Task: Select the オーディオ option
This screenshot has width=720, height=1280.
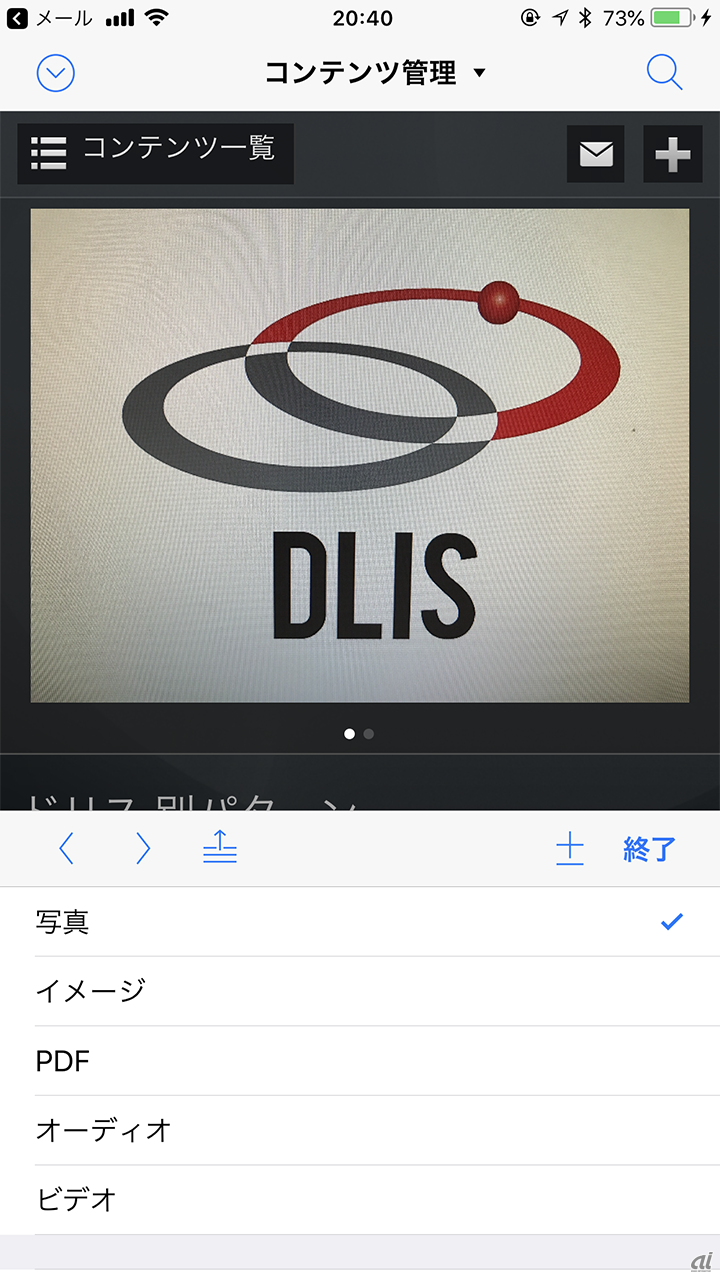Action: click(x=360, y=1130)
